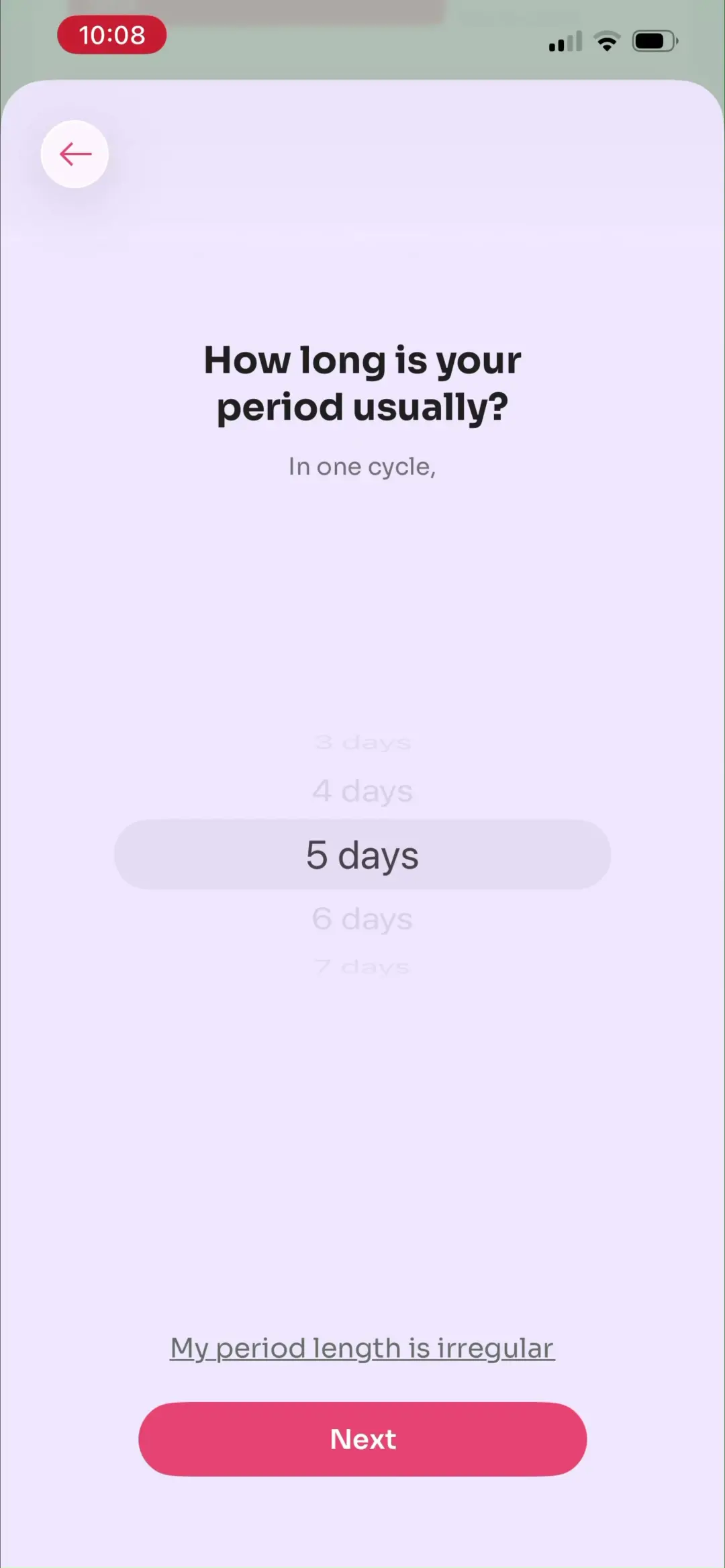The width and height of the screenshot is (725, 1568).
Task: Continue with the Next button
Action: click(x=362, y=1439)
